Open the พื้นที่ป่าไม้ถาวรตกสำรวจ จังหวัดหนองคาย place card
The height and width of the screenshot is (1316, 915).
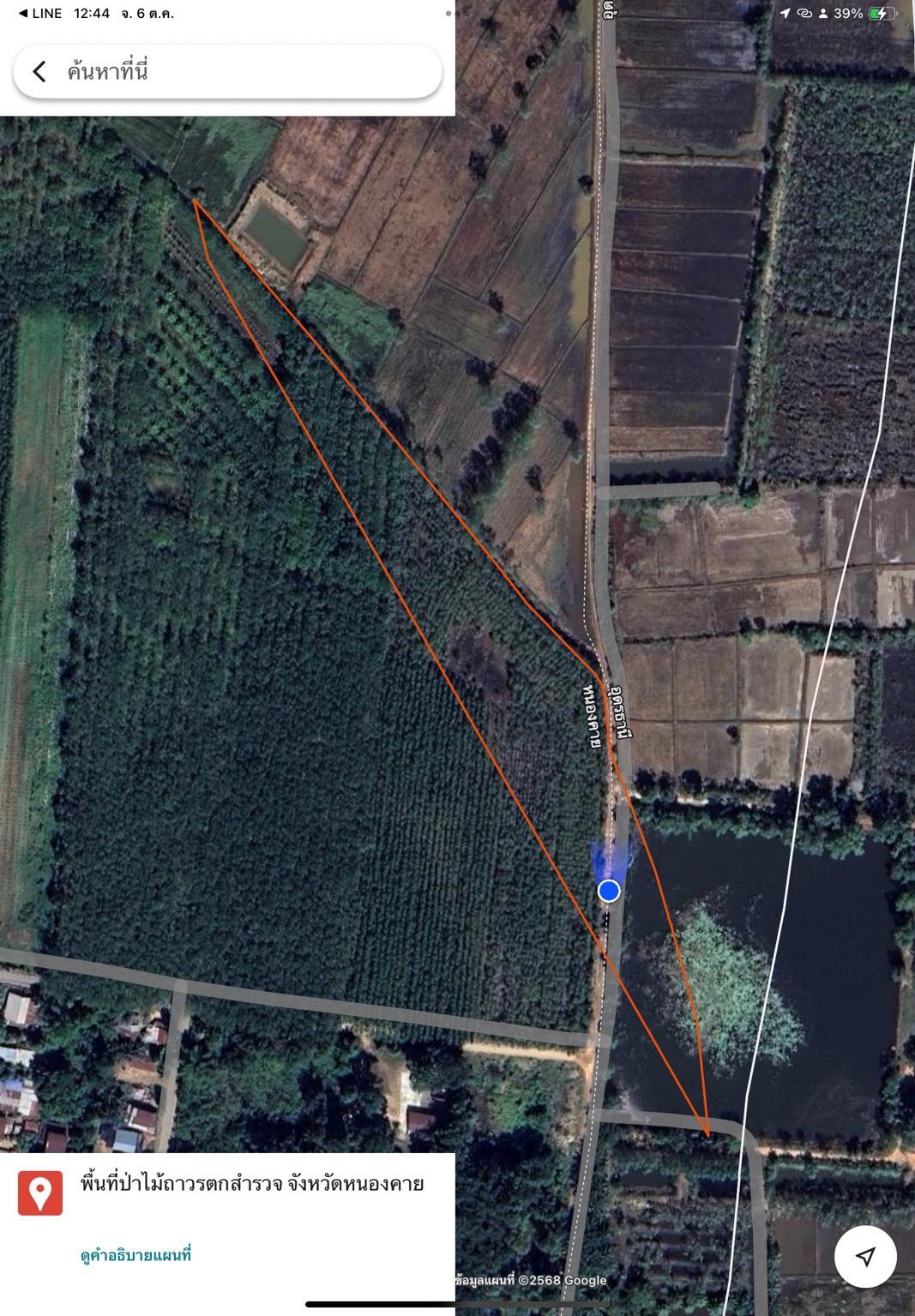tap(250, 1185)
